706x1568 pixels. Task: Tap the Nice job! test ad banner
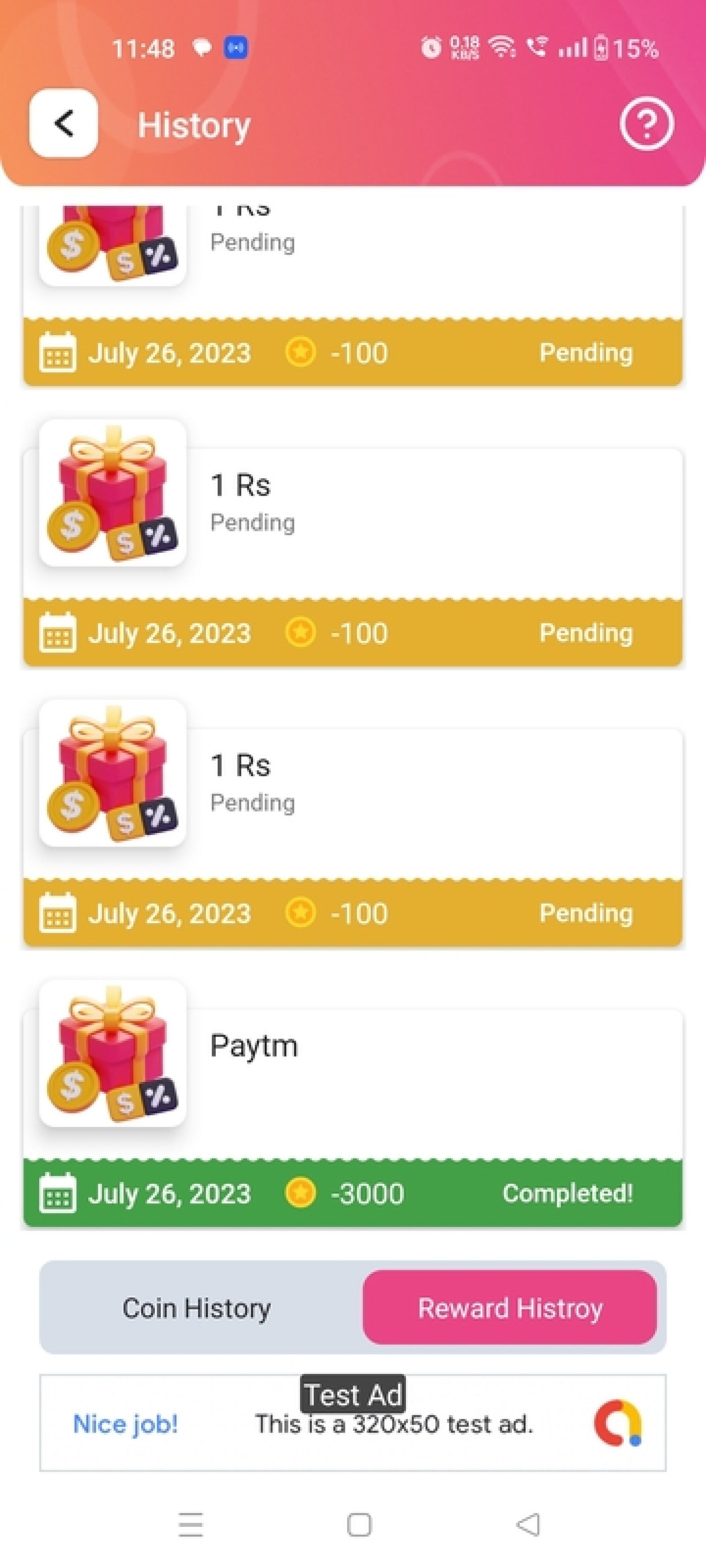point(353,1423)
